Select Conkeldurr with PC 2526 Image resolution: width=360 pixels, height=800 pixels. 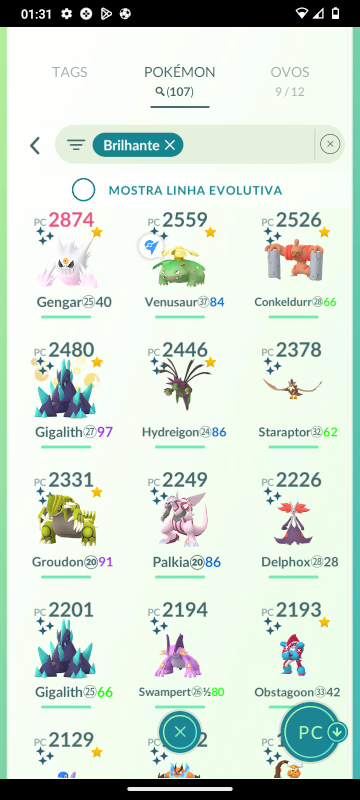[295, 263]
